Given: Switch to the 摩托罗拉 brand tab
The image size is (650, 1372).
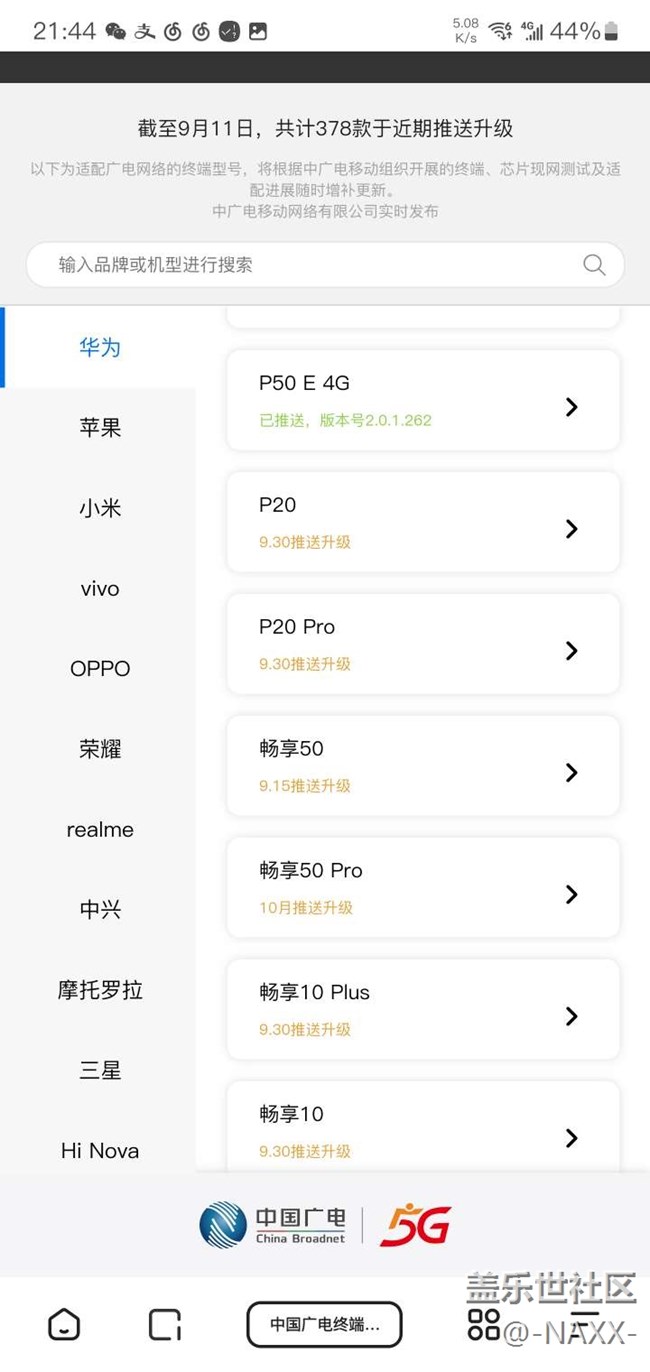Looking at the screenshot, I should (x=100, y=990).
